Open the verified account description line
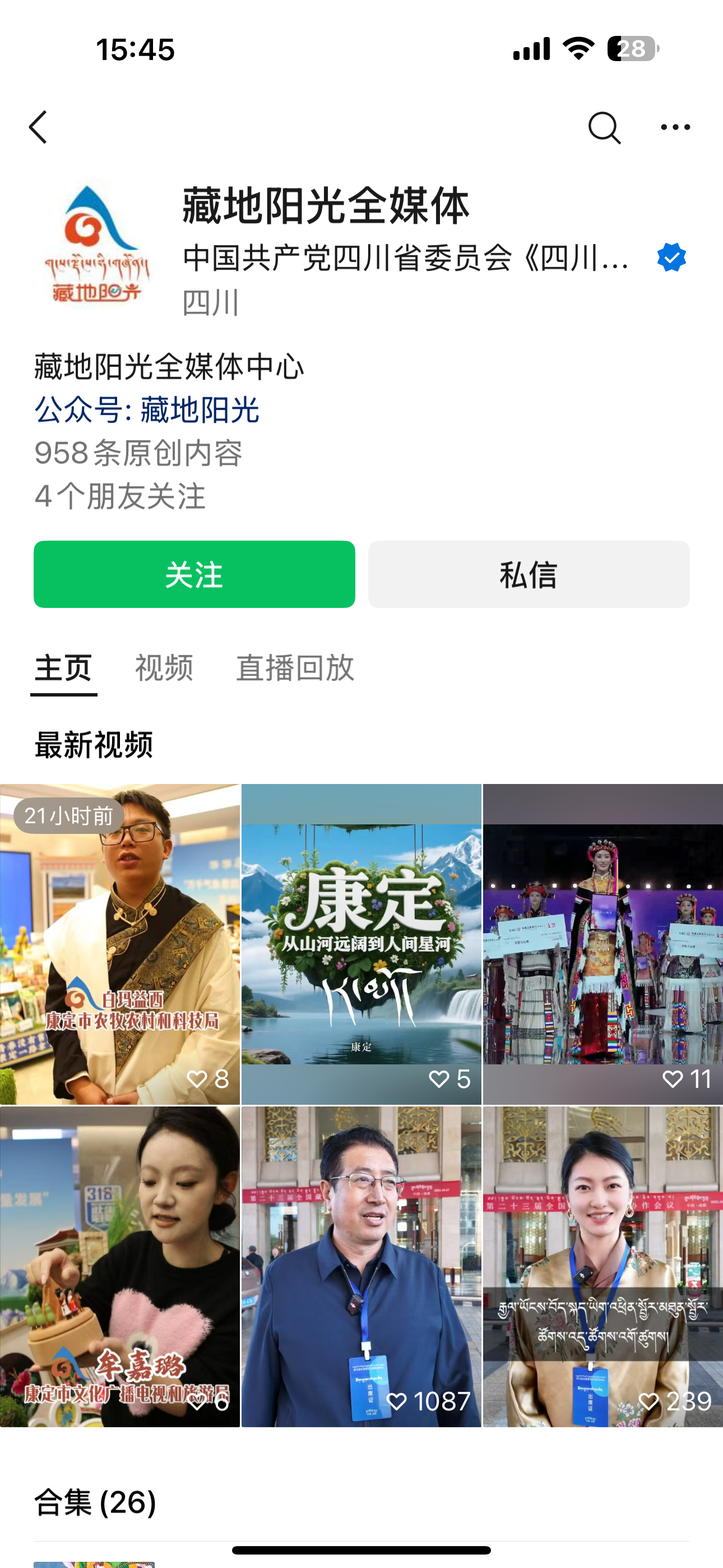 point(406,258)
